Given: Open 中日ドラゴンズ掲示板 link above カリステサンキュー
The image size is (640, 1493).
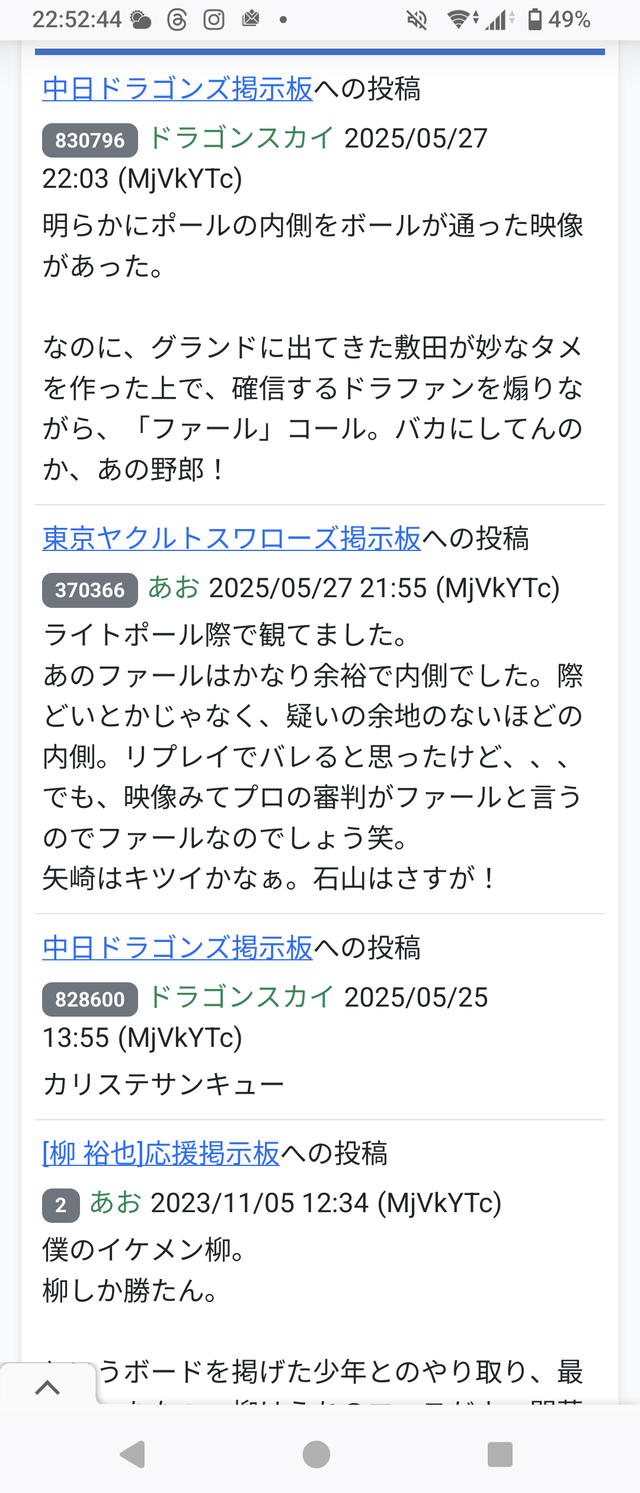Looking at the screenshot, I should (x=177, y=947).
